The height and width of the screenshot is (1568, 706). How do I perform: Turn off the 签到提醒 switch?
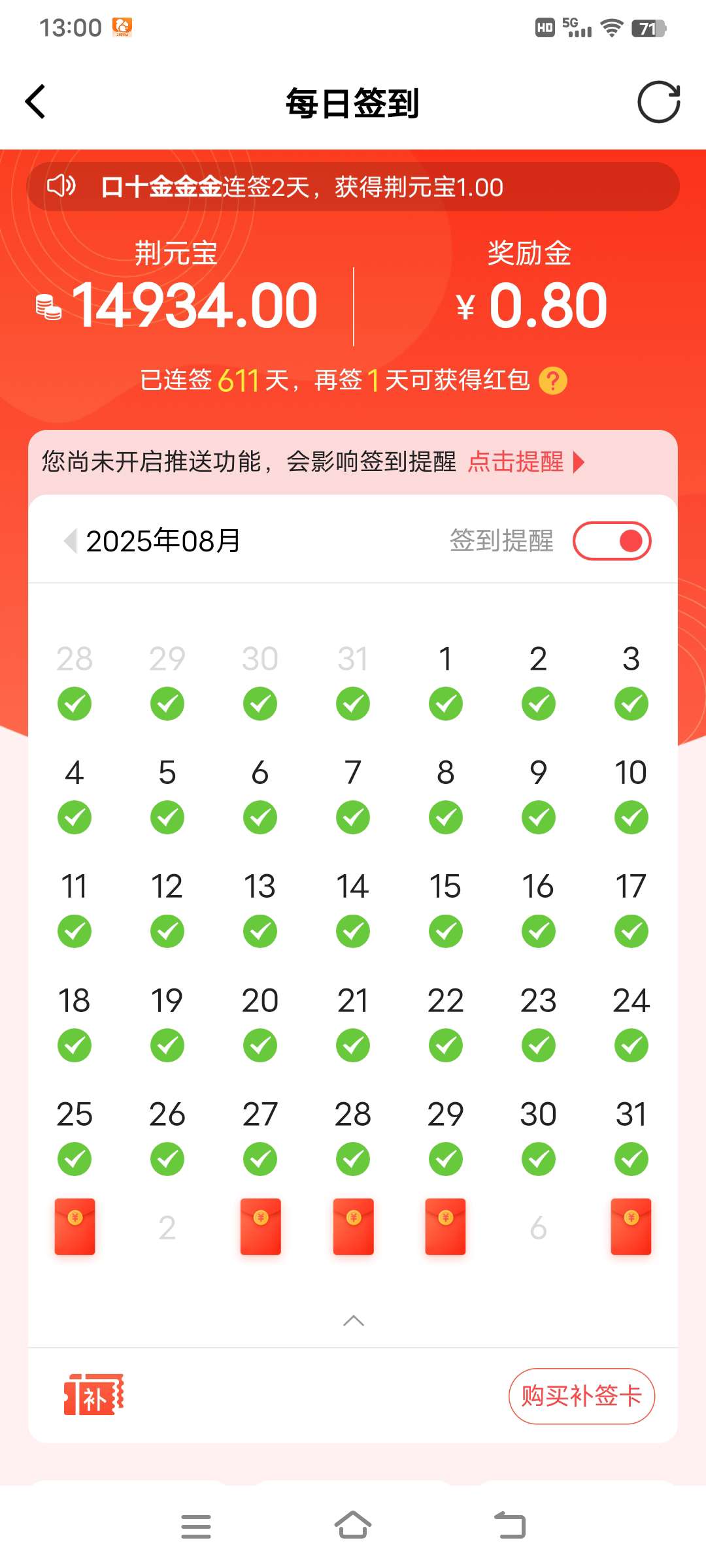point(612,541)
